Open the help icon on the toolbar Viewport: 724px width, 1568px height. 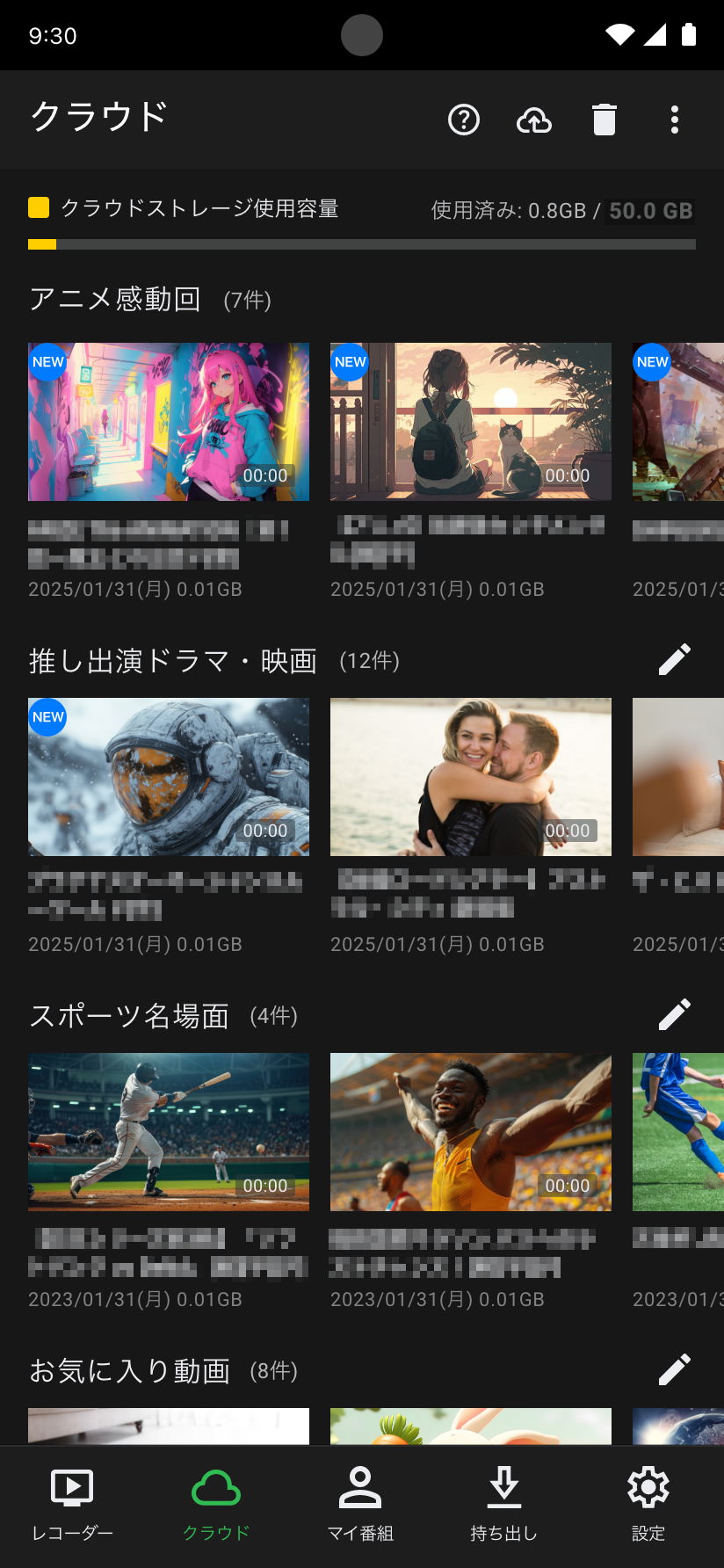[x=464, y=120]
